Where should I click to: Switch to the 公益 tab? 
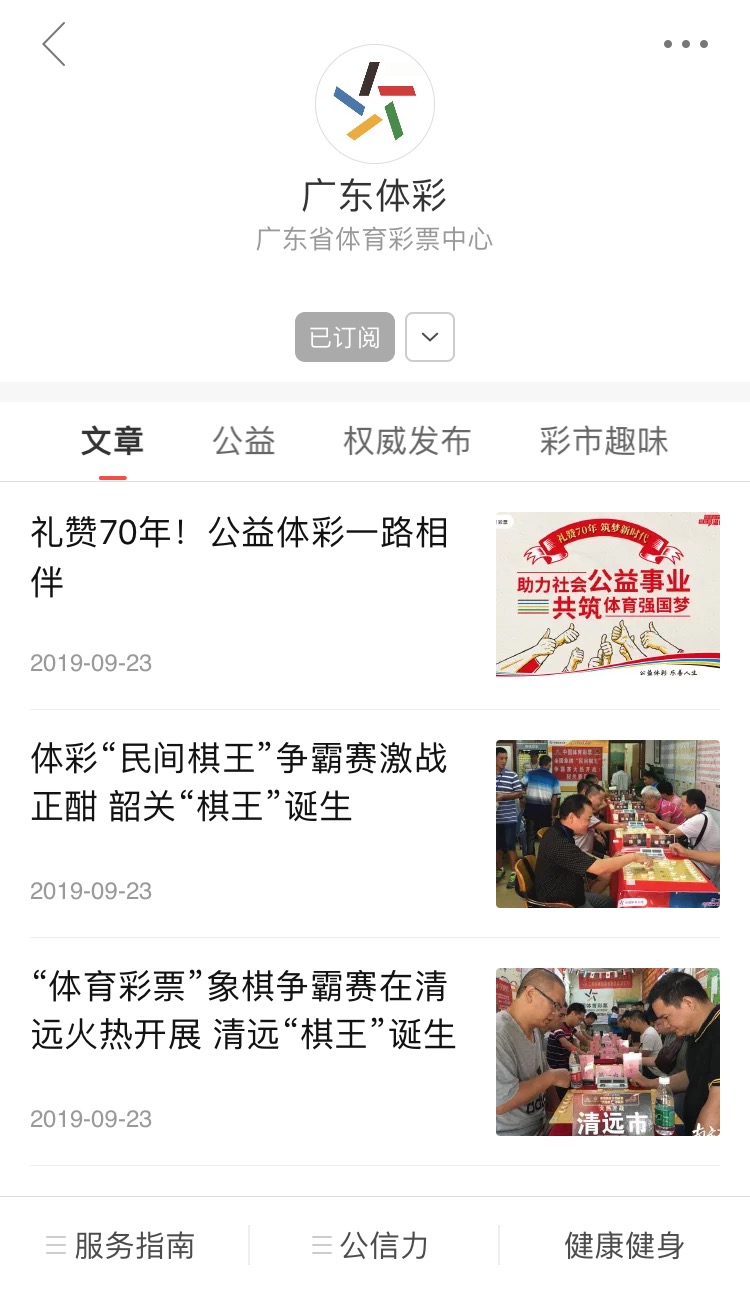tap(243, 441)
